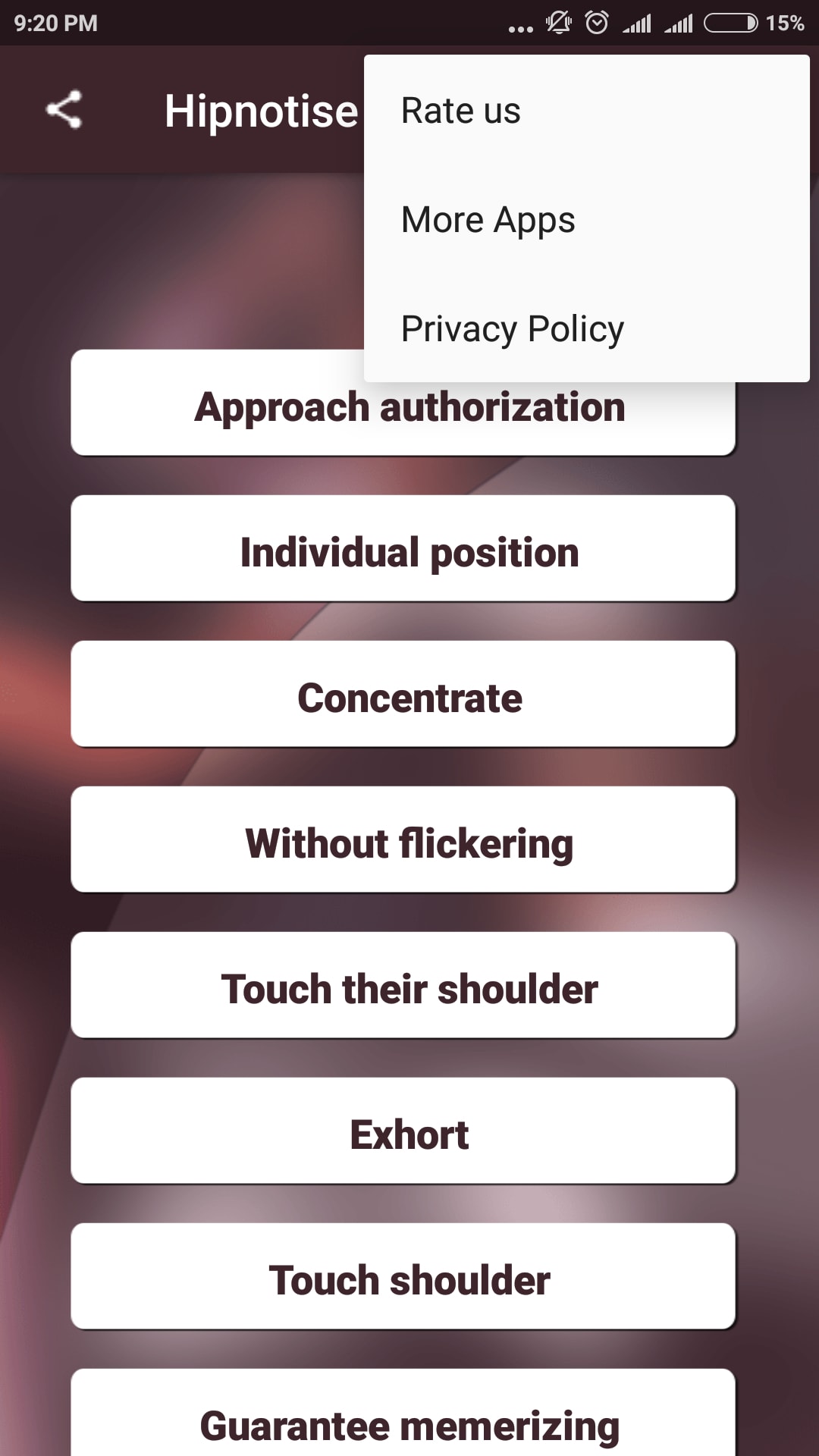Tap the share icon
The width and height of the screenshot is (819, 1456).
64,111
